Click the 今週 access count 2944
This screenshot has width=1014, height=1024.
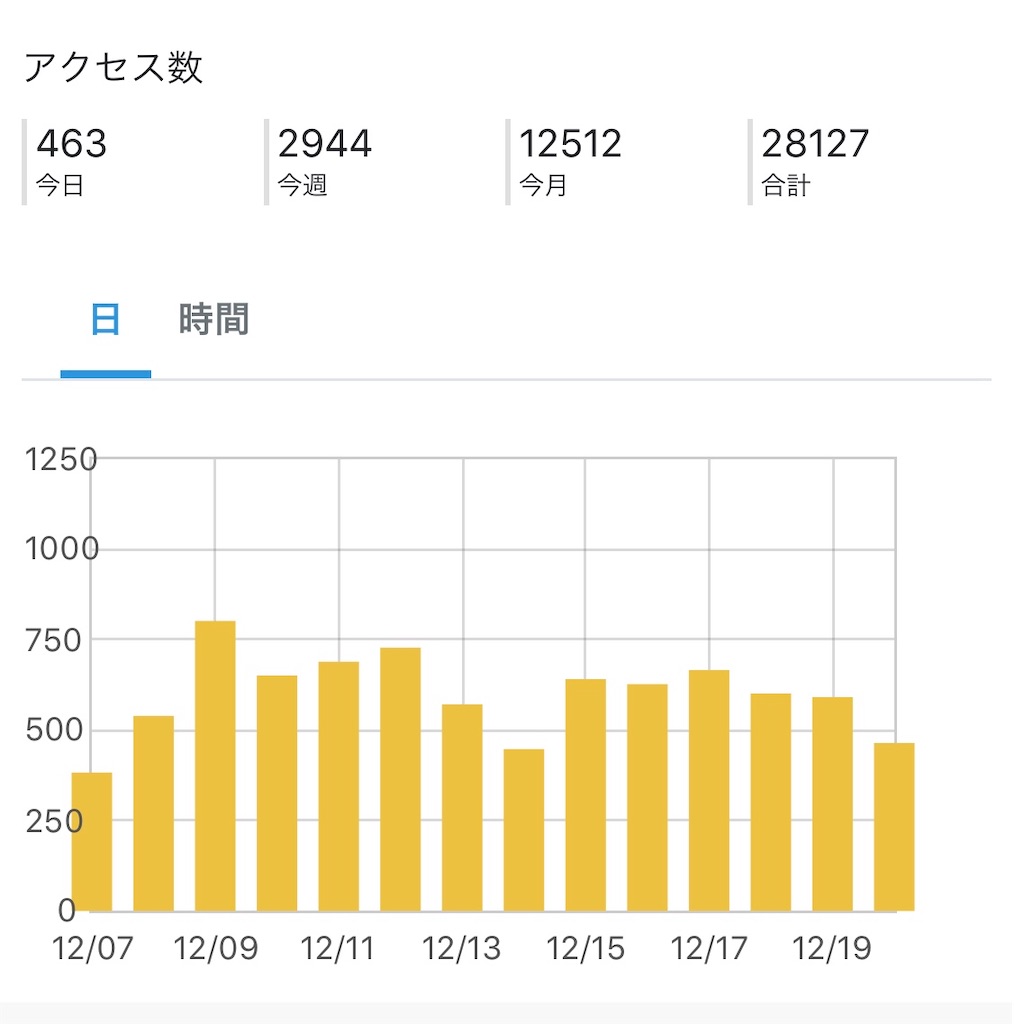point(324,144)
